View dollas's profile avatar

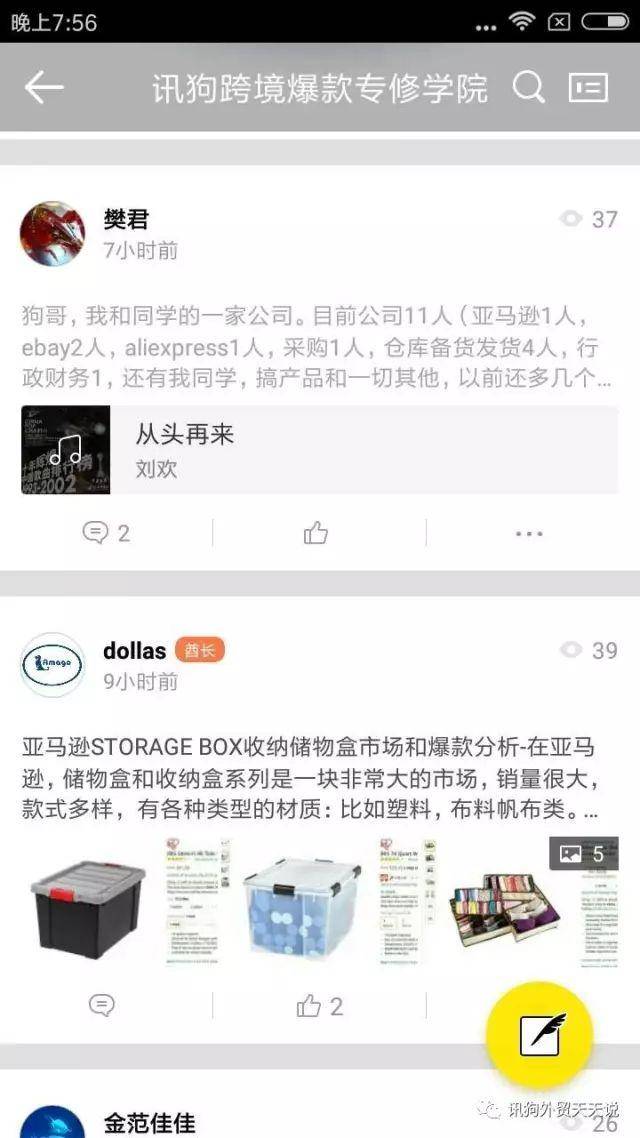coord(52,665)
